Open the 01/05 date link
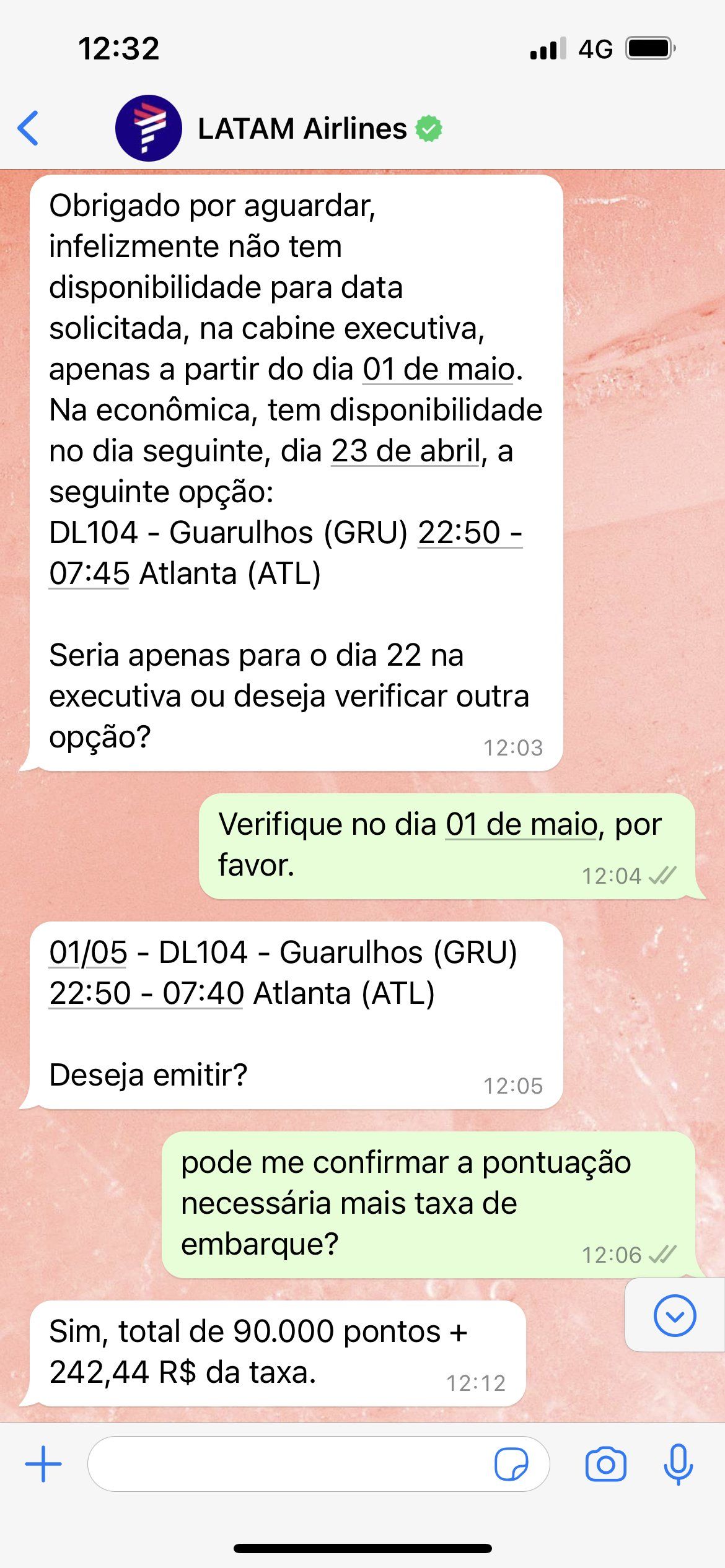This screenshot has height=1568, width=725. 88,952
